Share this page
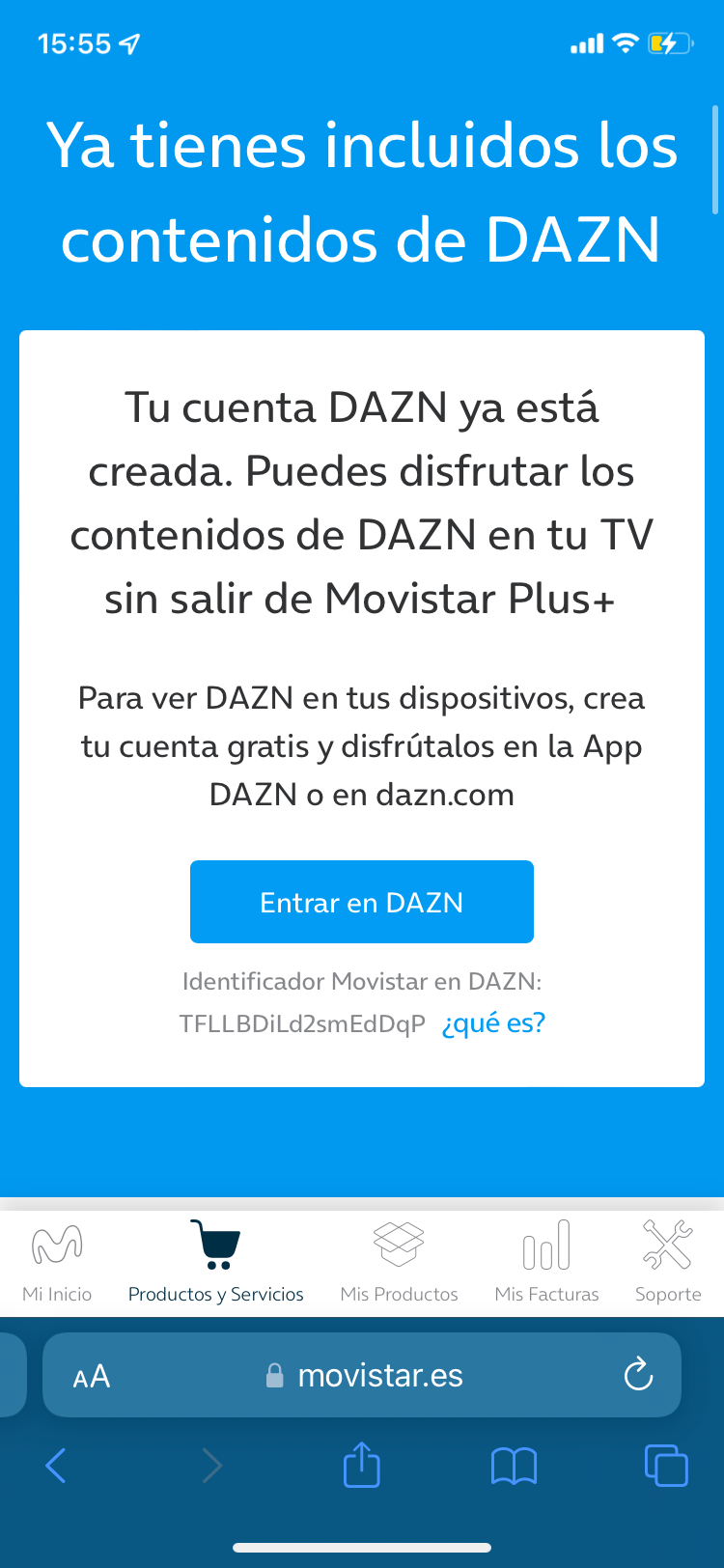Image resolution: width=724 pixels, height=1568 pixels. coord(362,1465)
